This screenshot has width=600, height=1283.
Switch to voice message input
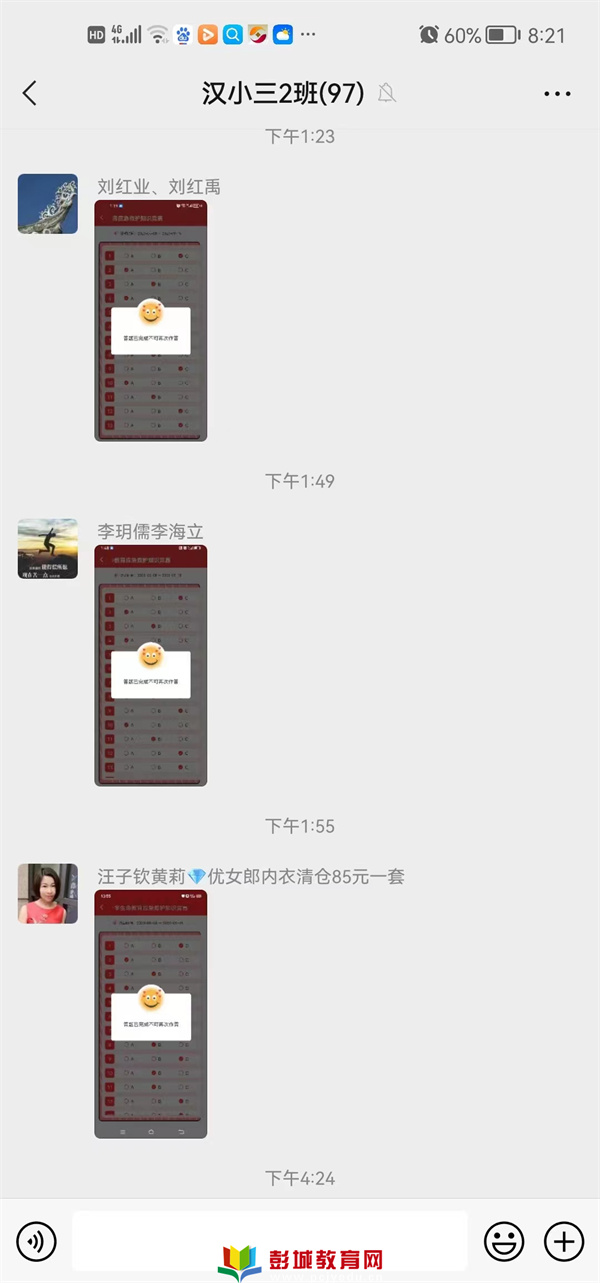pos(37,1242)
